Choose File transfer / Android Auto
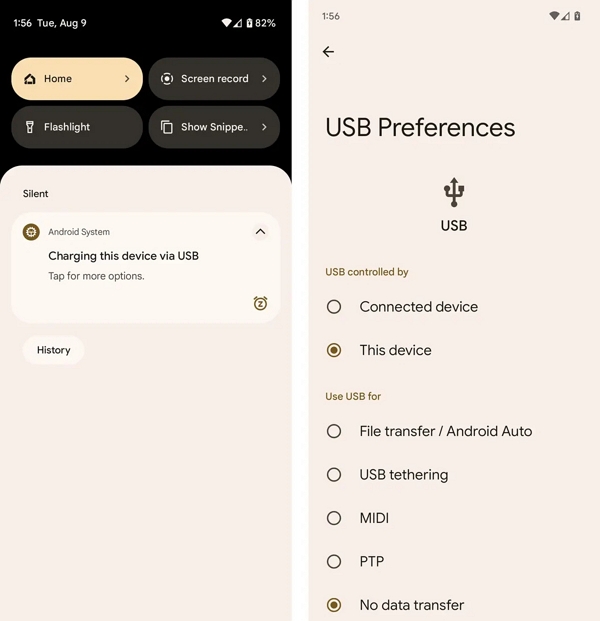Image resolution: width=600 pixels, height=621 pixels. coord(334,431)
